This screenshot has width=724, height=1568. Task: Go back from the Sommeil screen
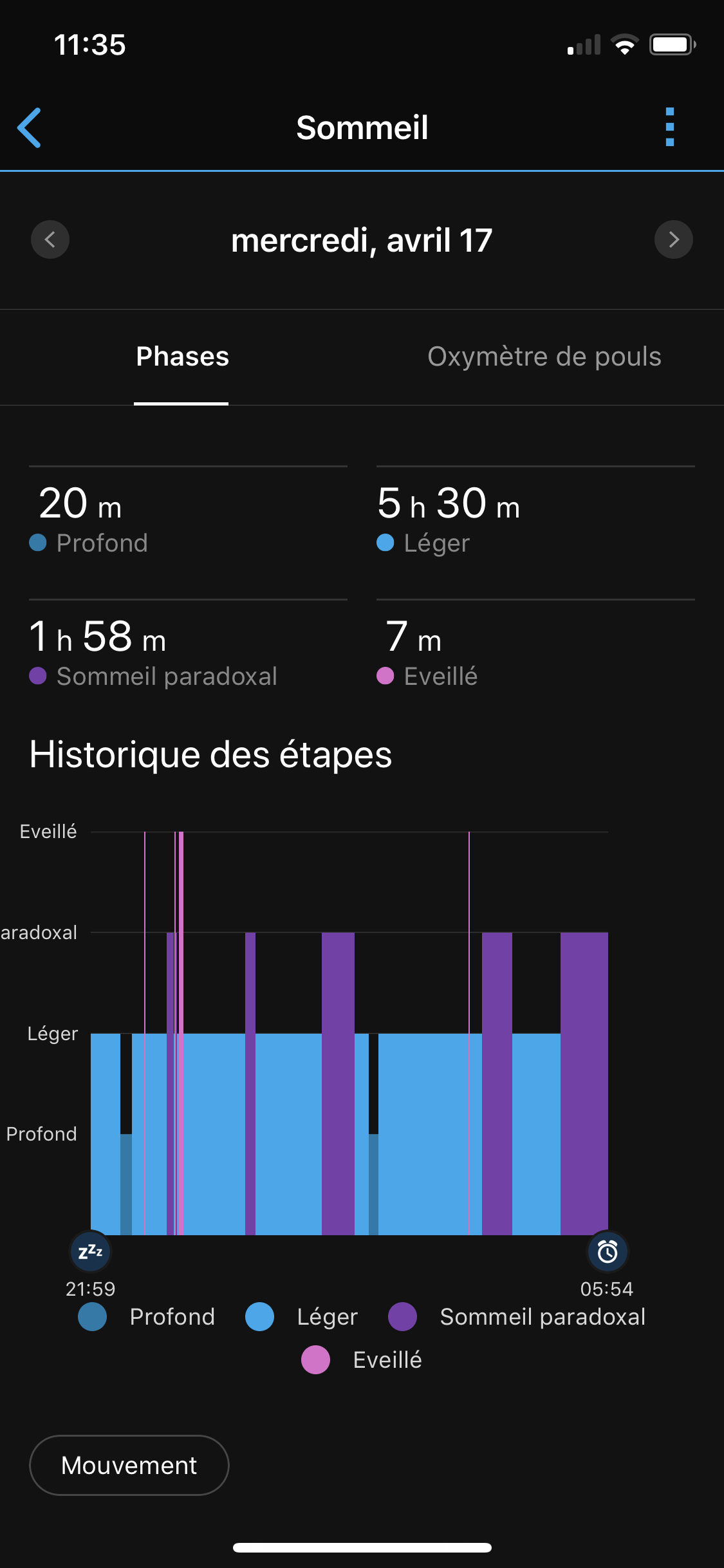(x=30, y=127)
